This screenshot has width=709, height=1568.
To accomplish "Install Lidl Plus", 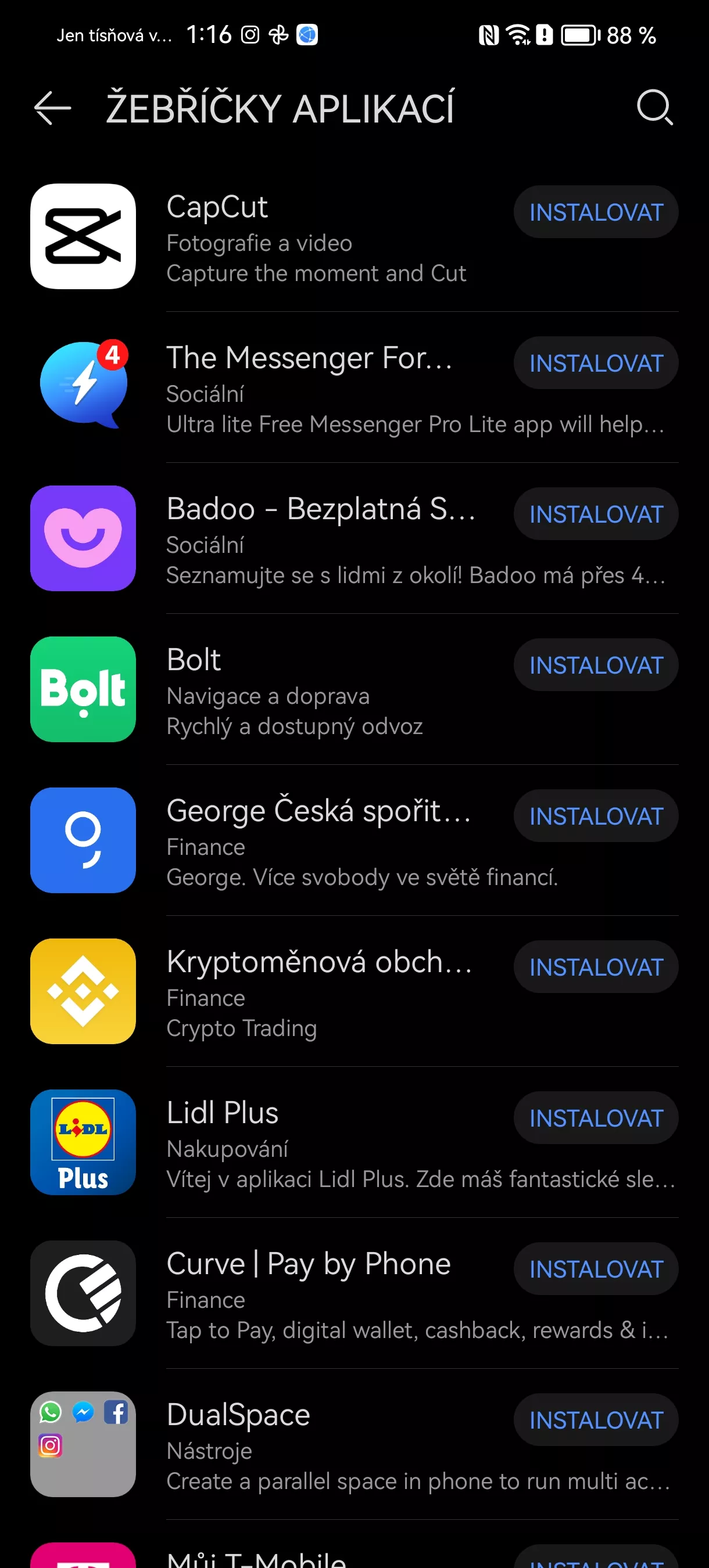I will 596,1117.
